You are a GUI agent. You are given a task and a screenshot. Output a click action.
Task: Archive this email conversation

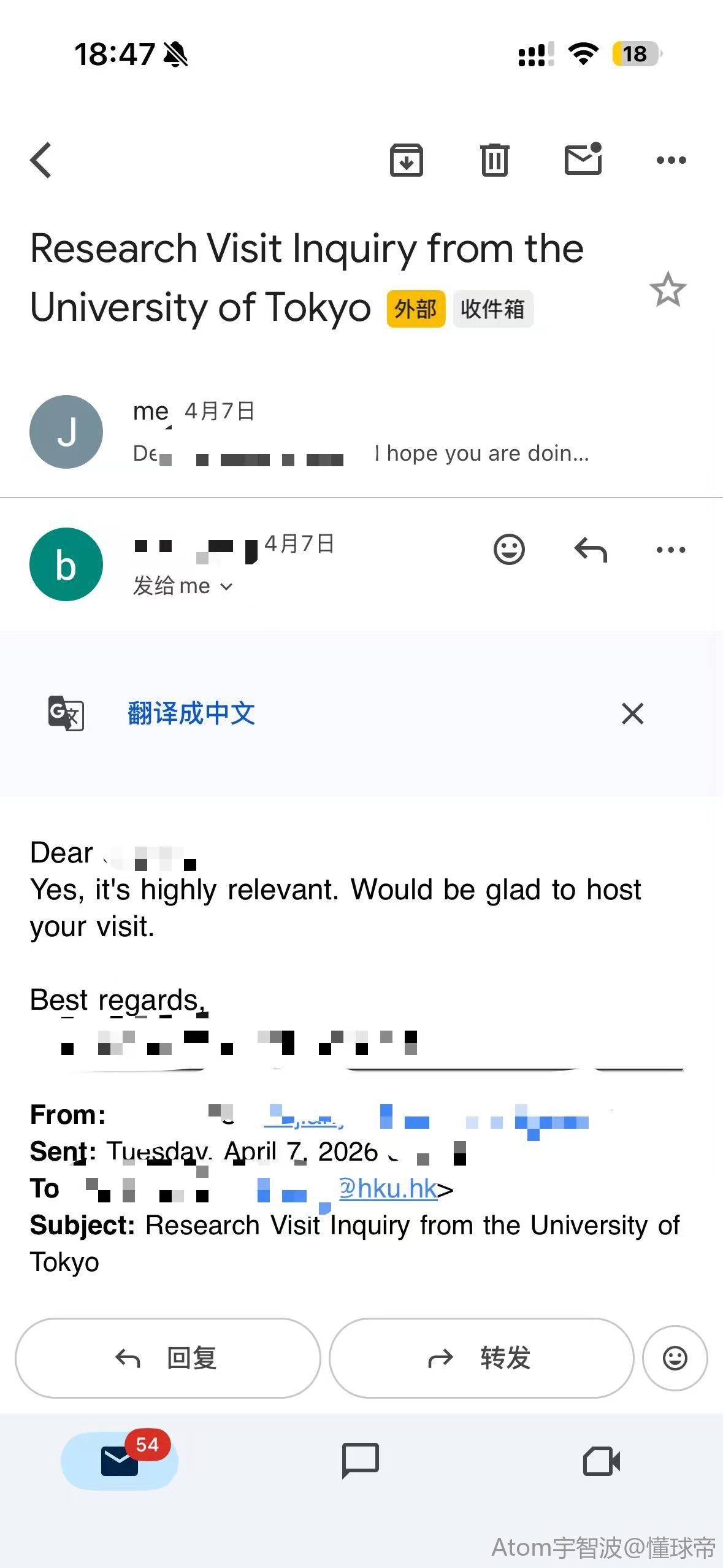407,160
